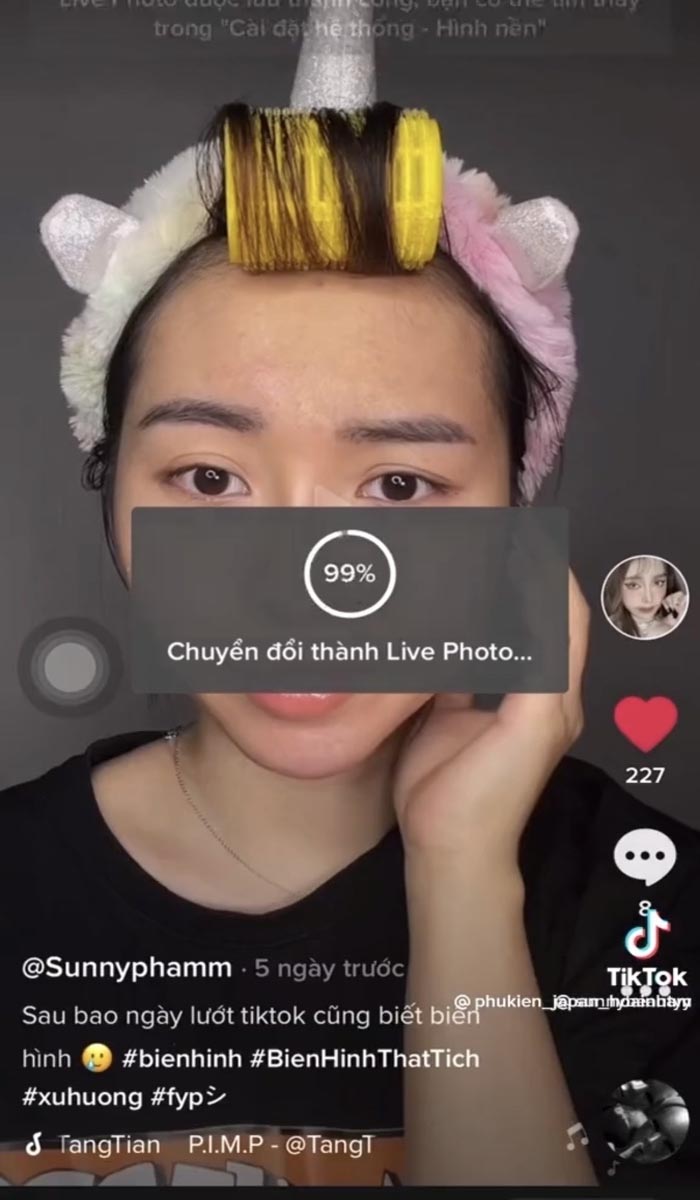Like the video with the heart
Viewport: 700px width, 1200px height.
(645, 724)
